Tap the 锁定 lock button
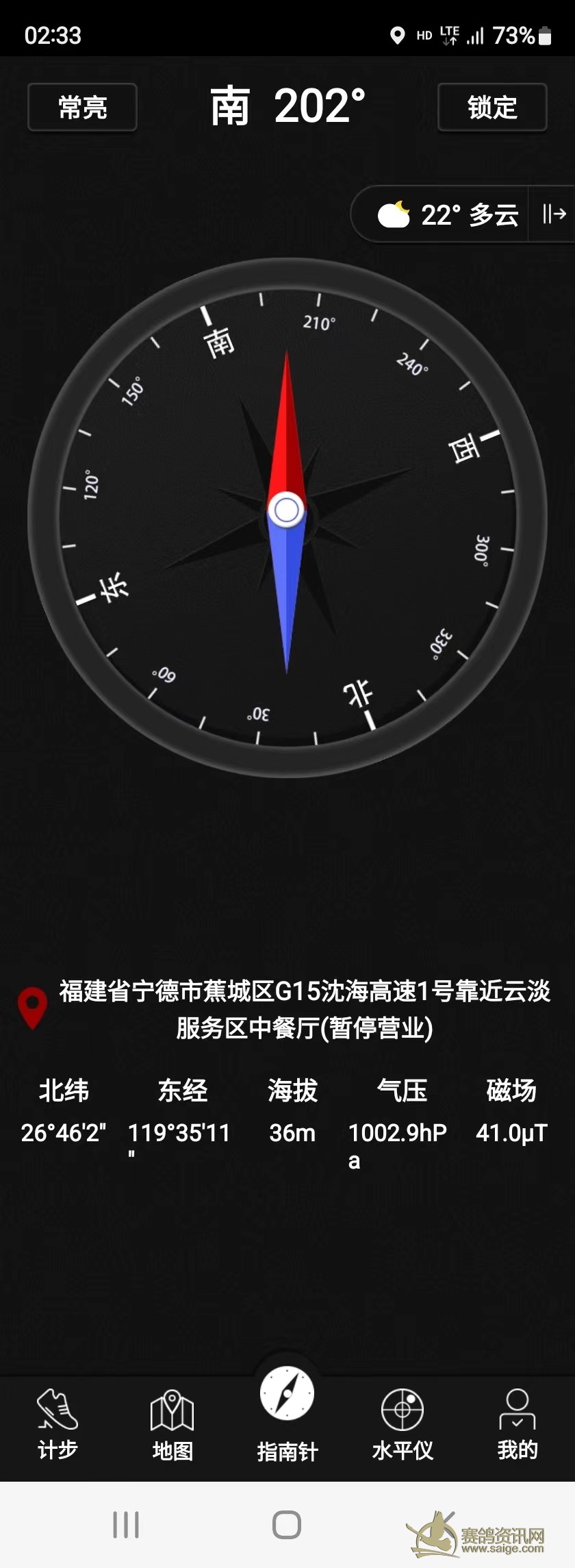The width and height of the screenshot is (575, 1568). point(492,108)
